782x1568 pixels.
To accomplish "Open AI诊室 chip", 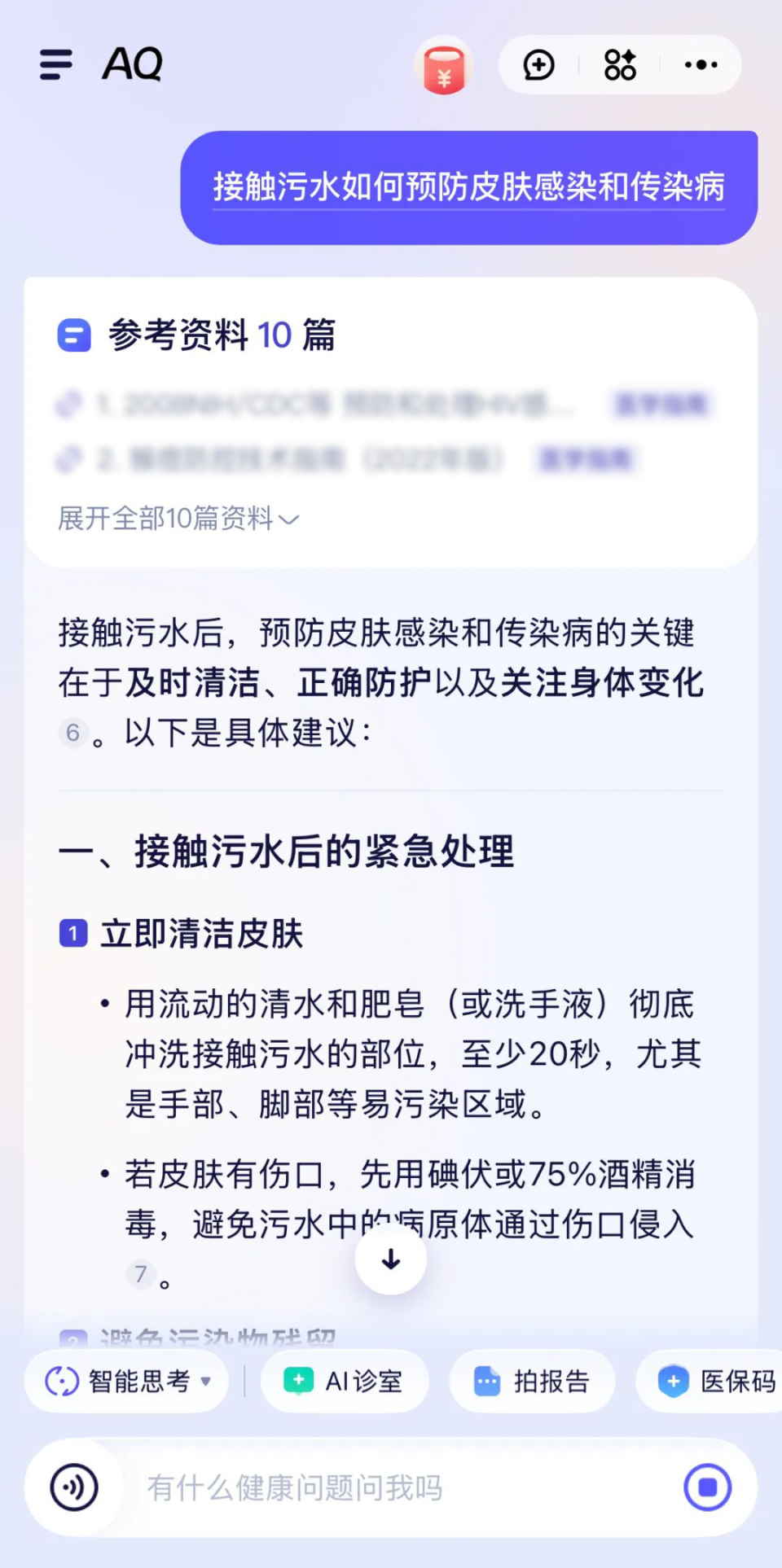I will tap(345, 1381).
